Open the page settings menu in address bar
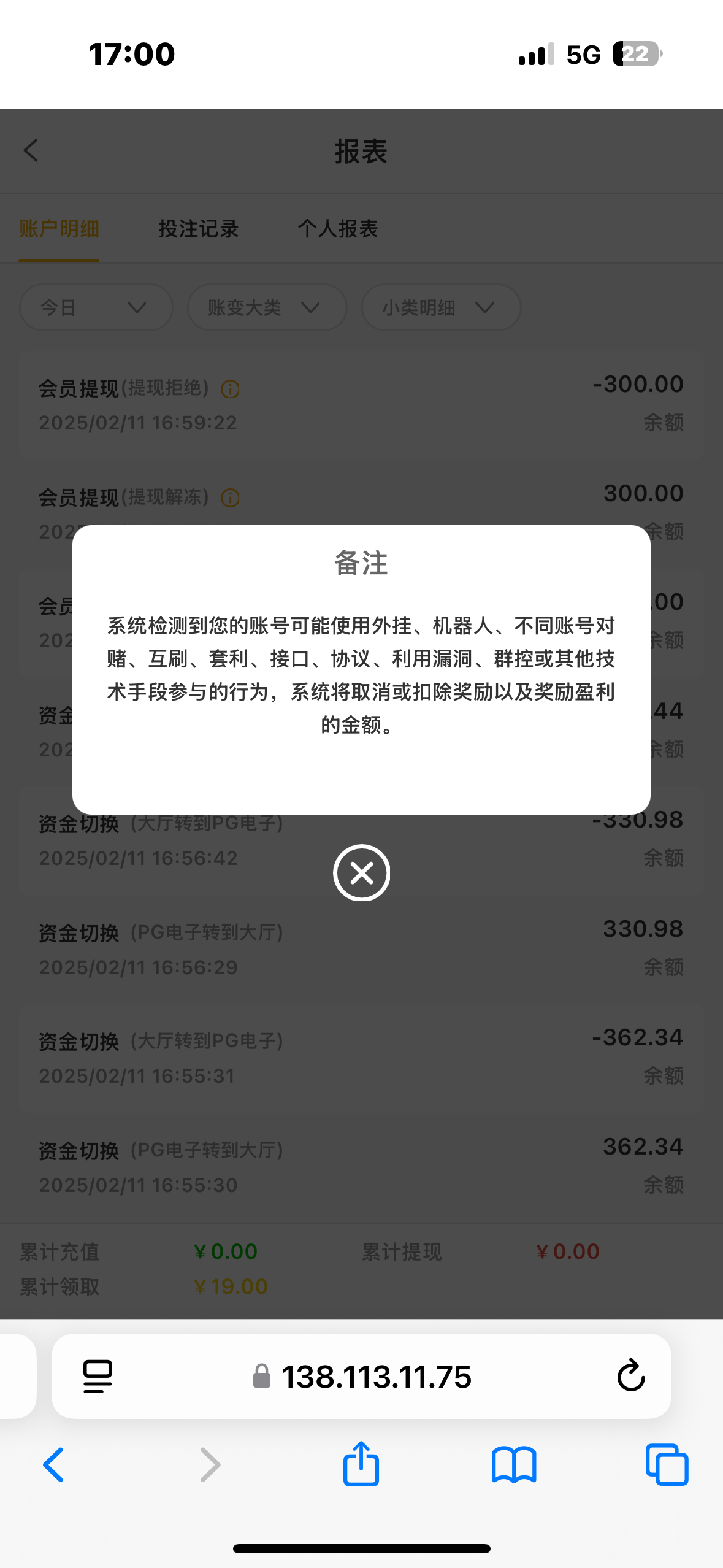This screenshot has height=1568, width=723. 98,1376
